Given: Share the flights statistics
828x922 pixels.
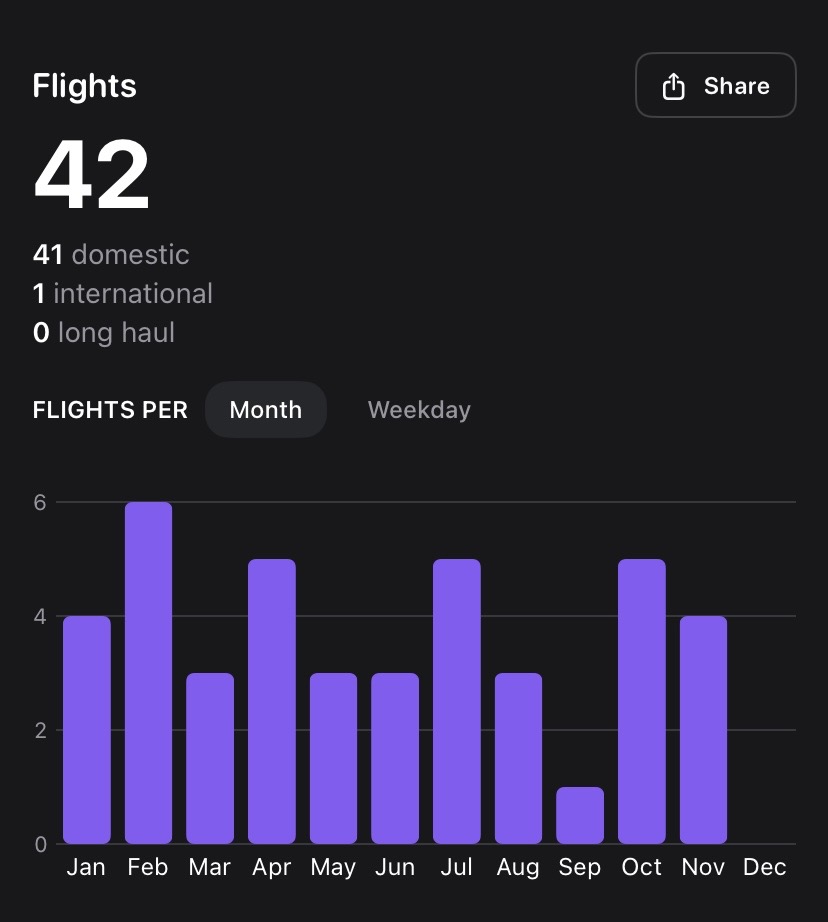Looking at the screenshot, I should coord(715,86).
